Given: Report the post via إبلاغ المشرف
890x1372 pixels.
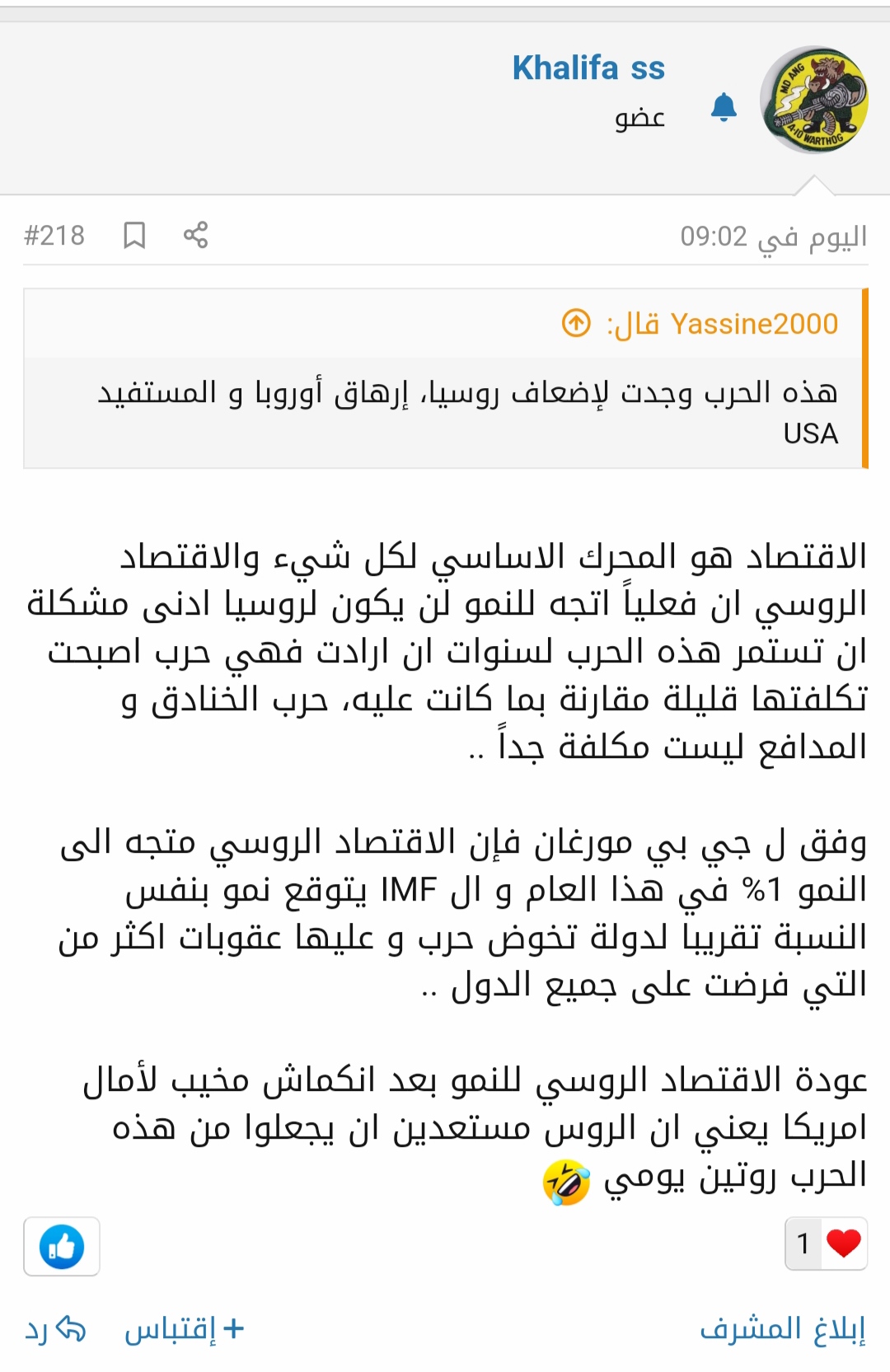Looking at the screenshot, I should (x=783, y=1328).
